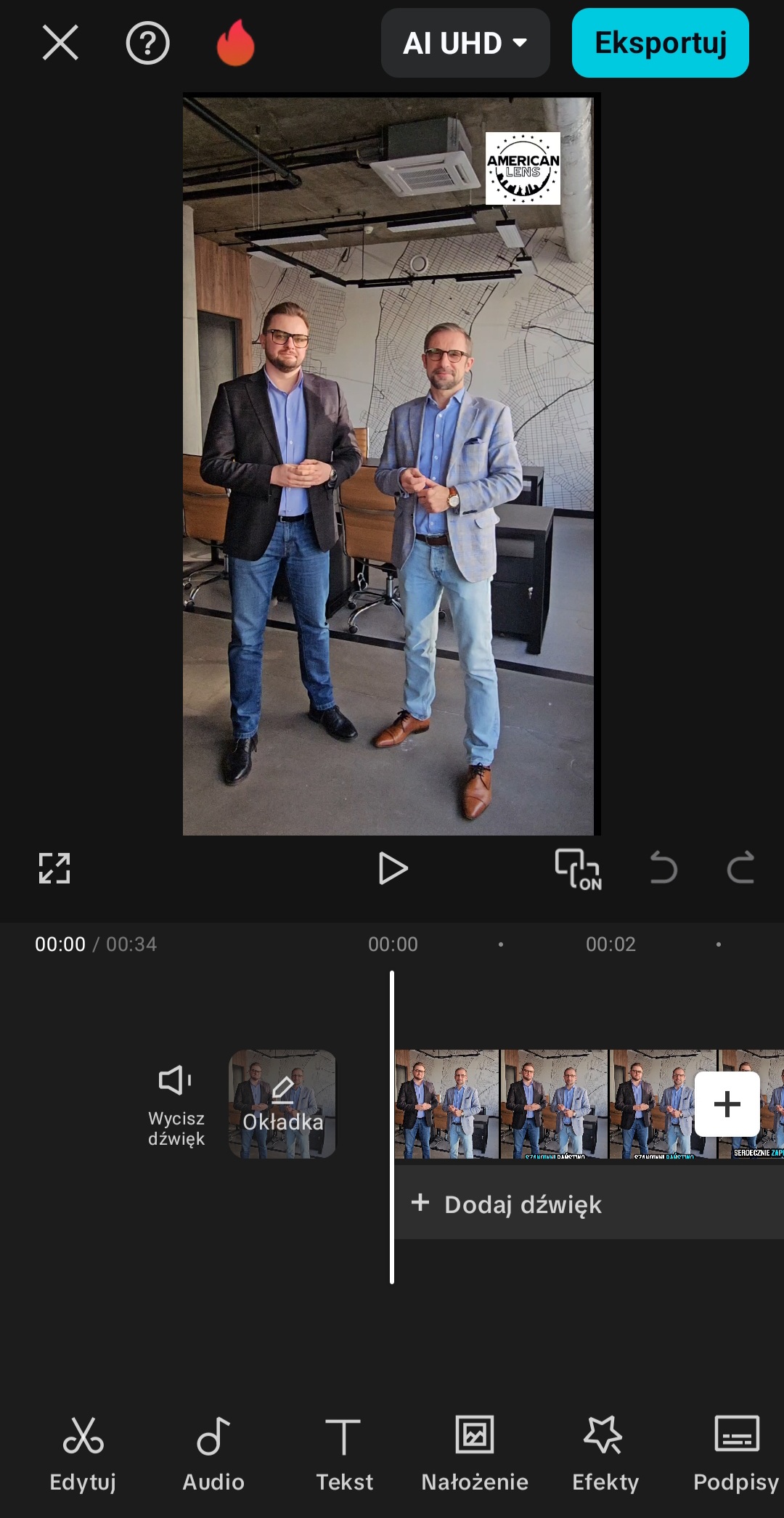Tap the flame icon in top bar
Screen dimensions: 784x1518
tap(236, 43)
